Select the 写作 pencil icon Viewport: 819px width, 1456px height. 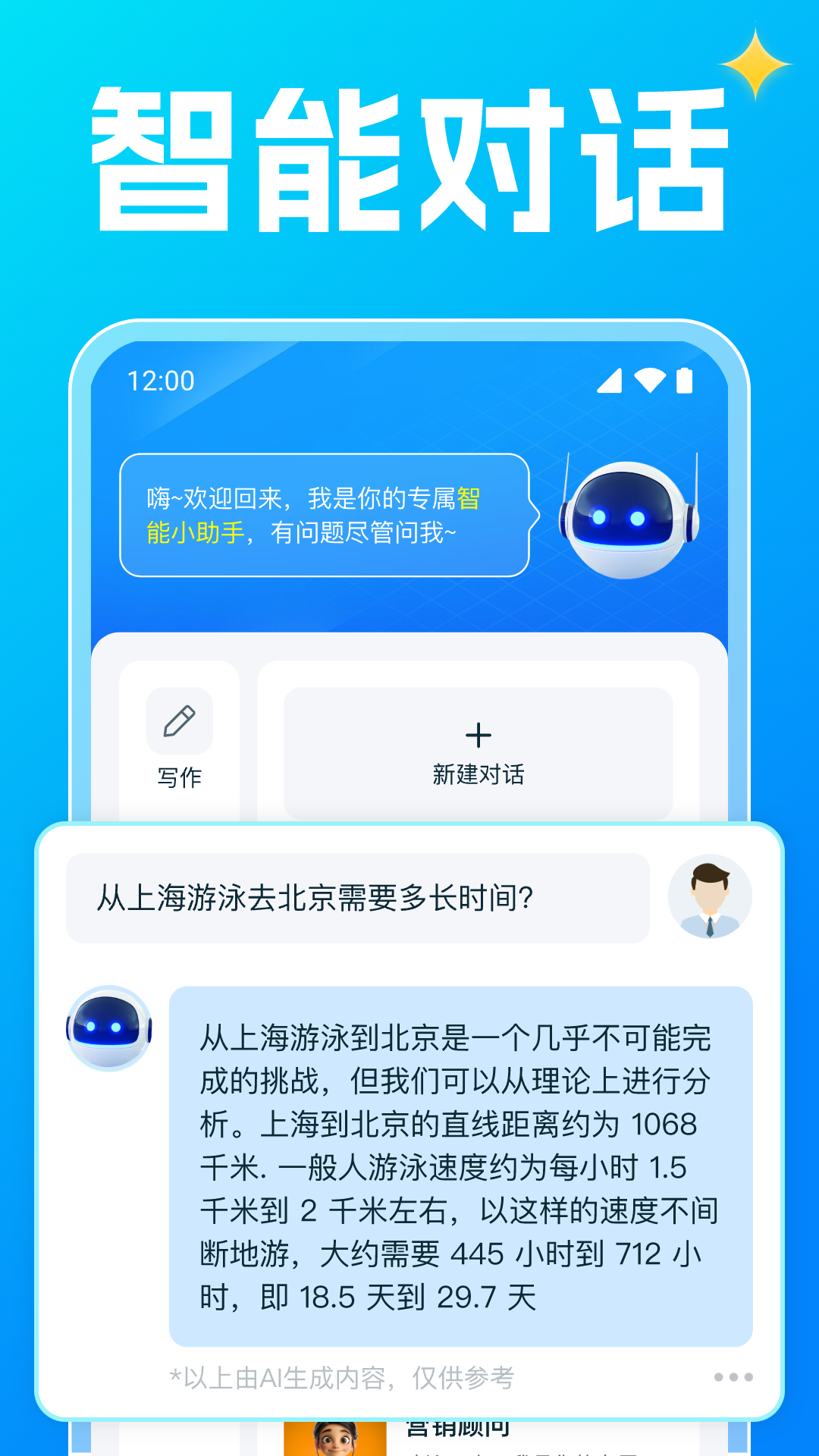179,721
